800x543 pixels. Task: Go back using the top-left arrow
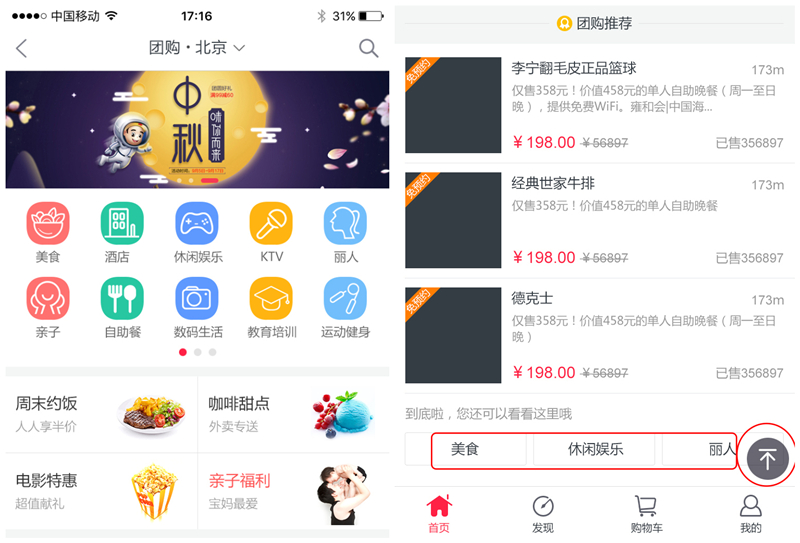22,48
